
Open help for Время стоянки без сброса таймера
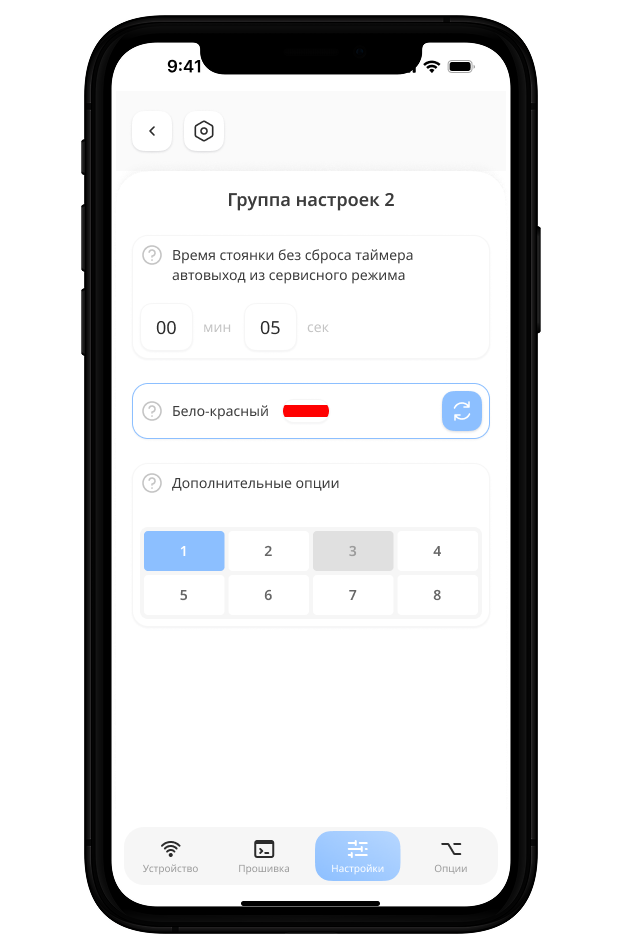click(152, 255)
